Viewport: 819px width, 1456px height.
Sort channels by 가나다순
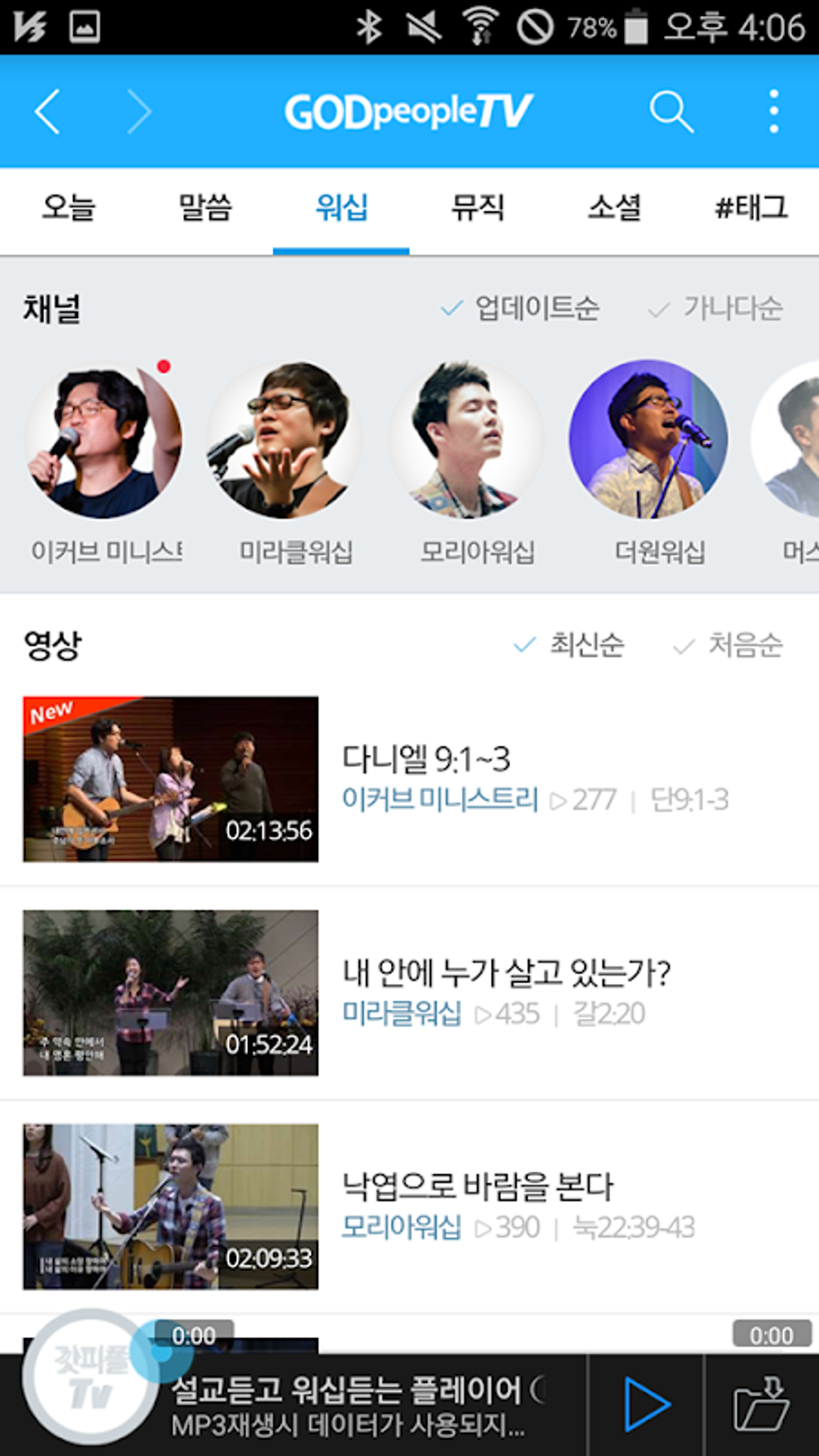[x=715, y=308]
